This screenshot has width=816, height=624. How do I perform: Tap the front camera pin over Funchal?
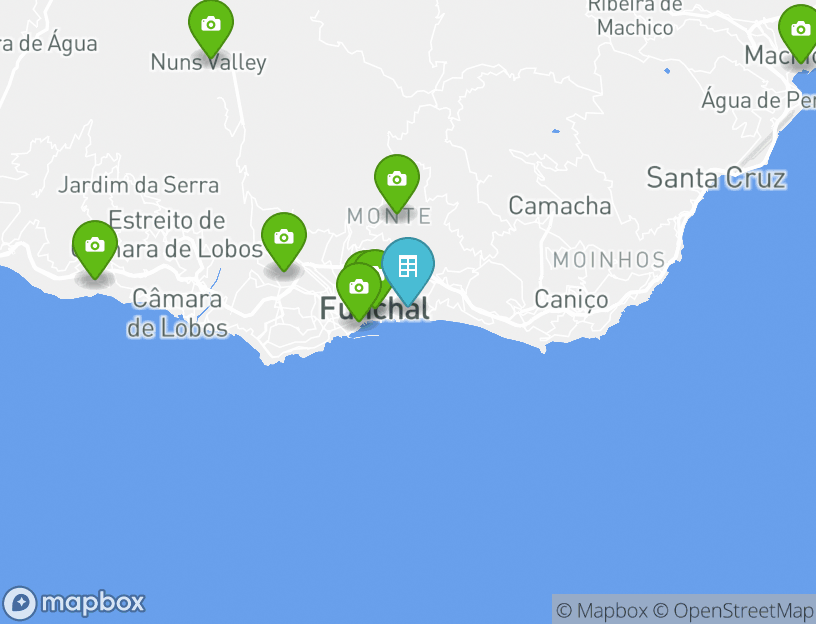pos(358,288)
